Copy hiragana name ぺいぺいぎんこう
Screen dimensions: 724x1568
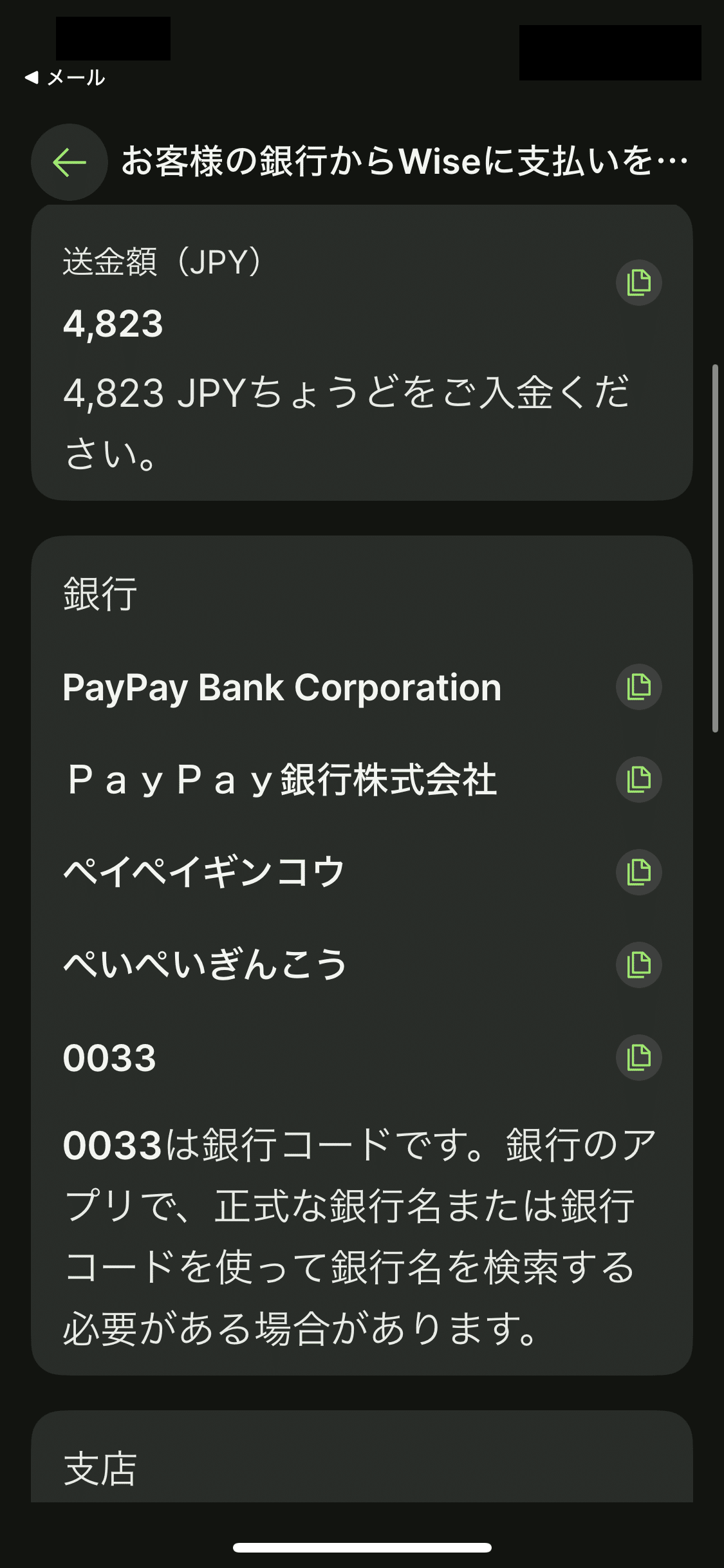[x=639, y=965]
